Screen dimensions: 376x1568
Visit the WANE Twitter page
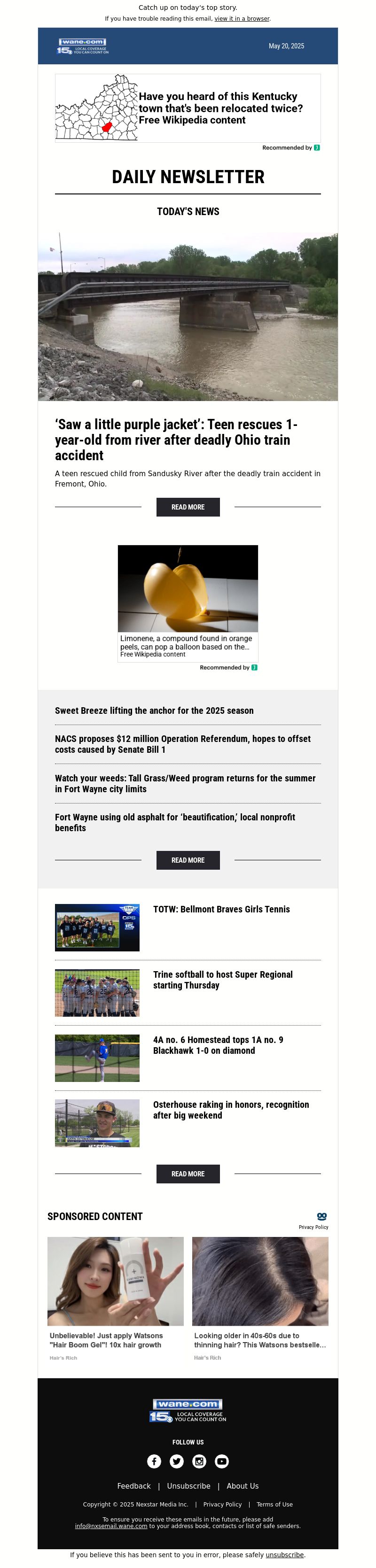pyautogui.click(x=177, y=1461)
